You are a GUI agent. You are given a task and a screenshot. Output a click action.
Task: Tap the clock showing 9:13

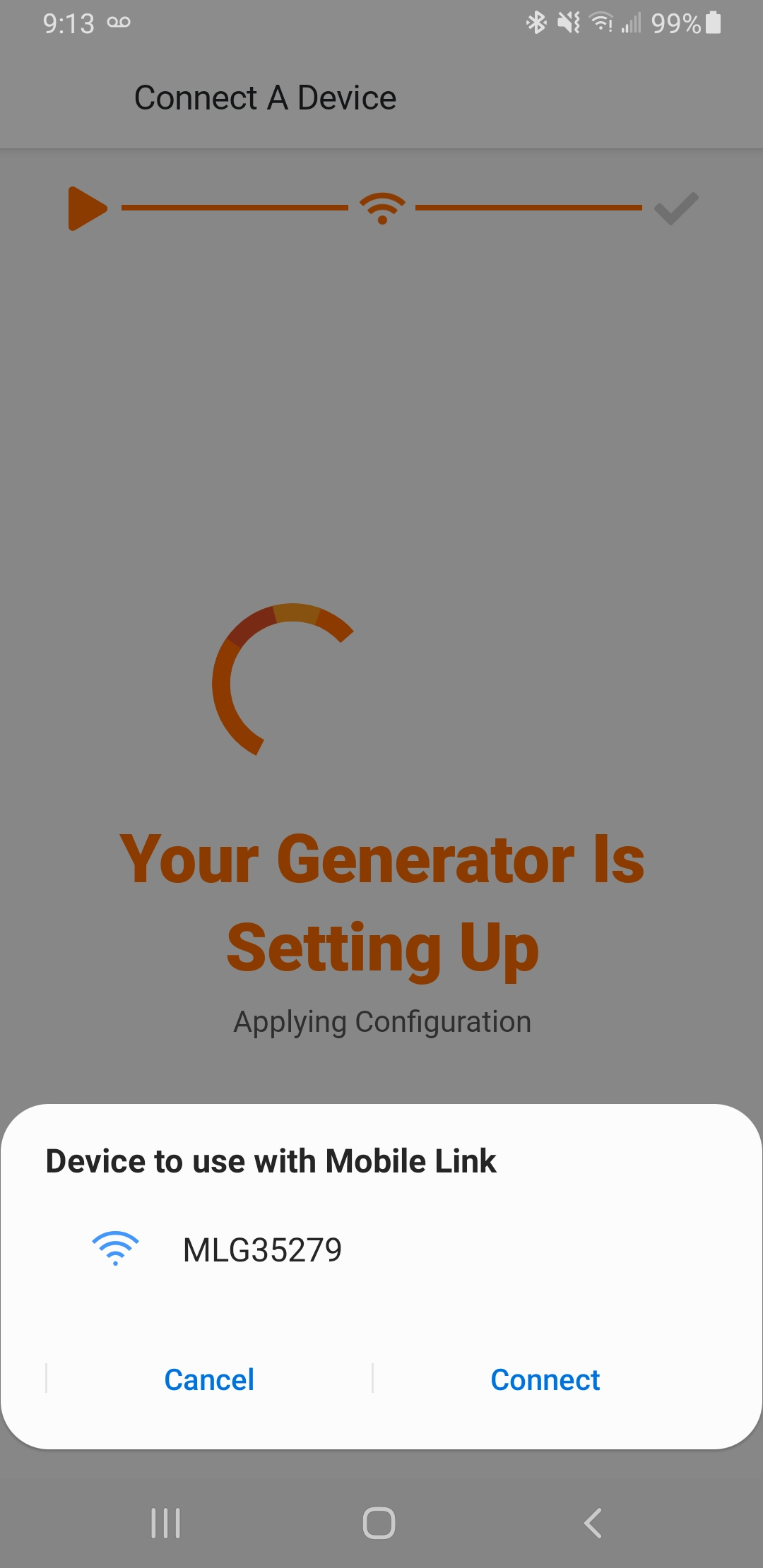(69, 23)
